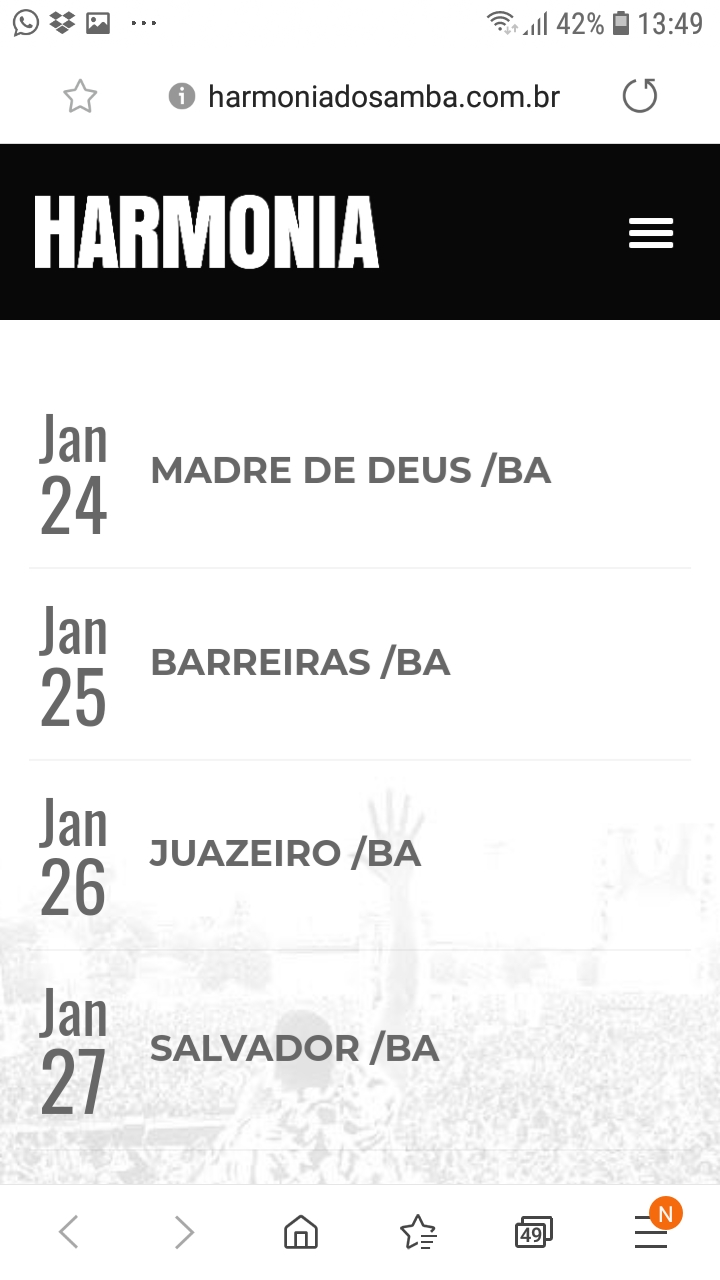This screenshot has width=720, height=1280.
Task: Go back to the previous page
Action: click(x=68, y=1233)
